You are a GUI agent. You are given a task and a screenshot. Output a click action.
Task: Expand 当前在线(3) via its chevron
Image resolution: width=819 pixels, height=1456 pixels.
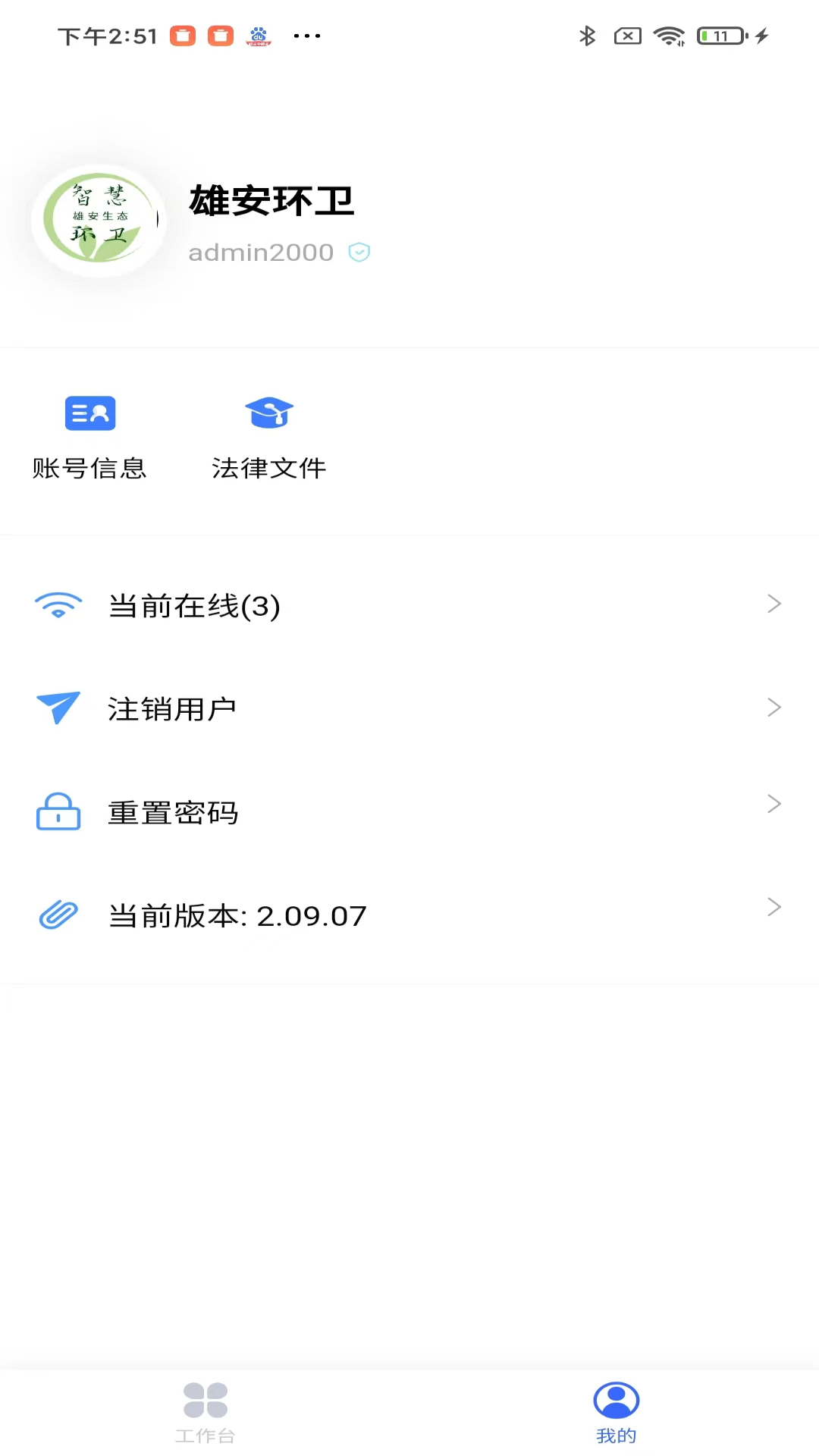(774, 604)
